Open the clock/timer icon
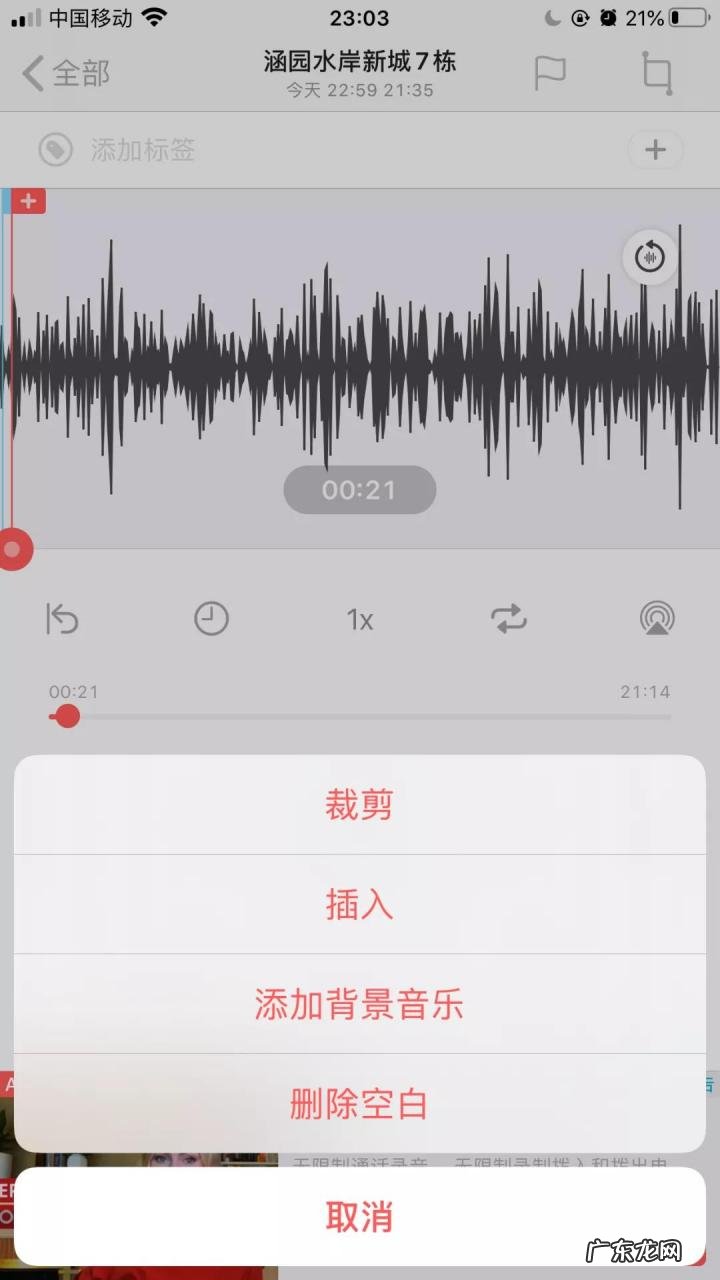 [210, 619]
